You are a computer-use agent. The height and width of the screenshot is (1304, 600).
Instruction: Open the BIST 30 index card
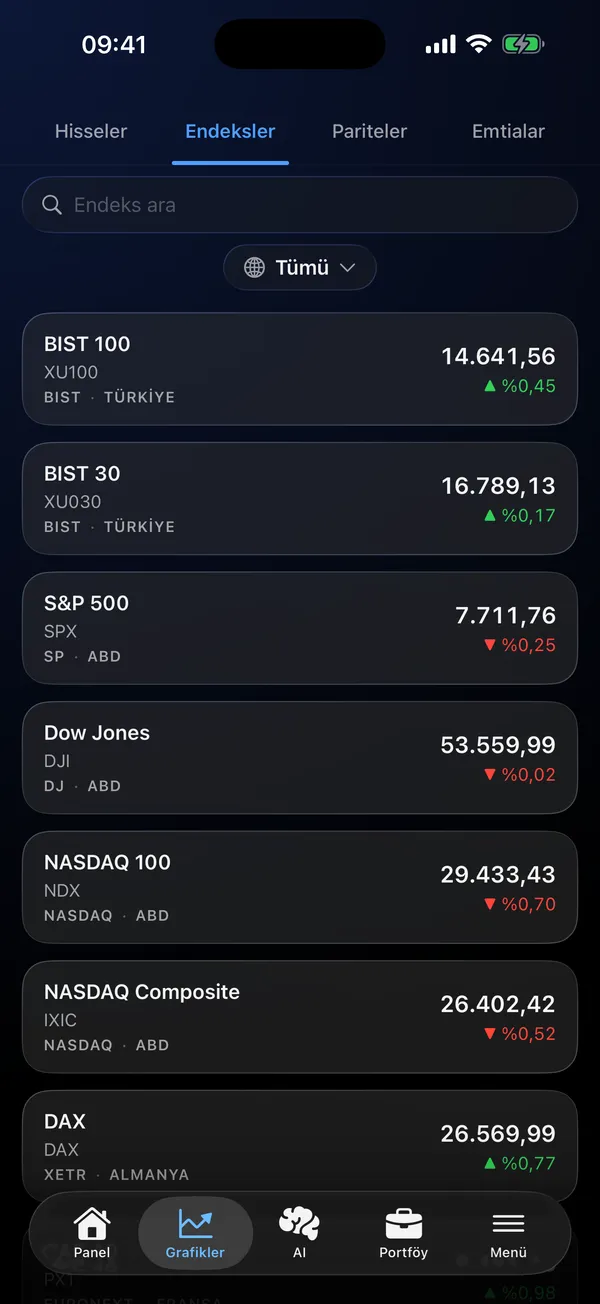coord(300,499)
